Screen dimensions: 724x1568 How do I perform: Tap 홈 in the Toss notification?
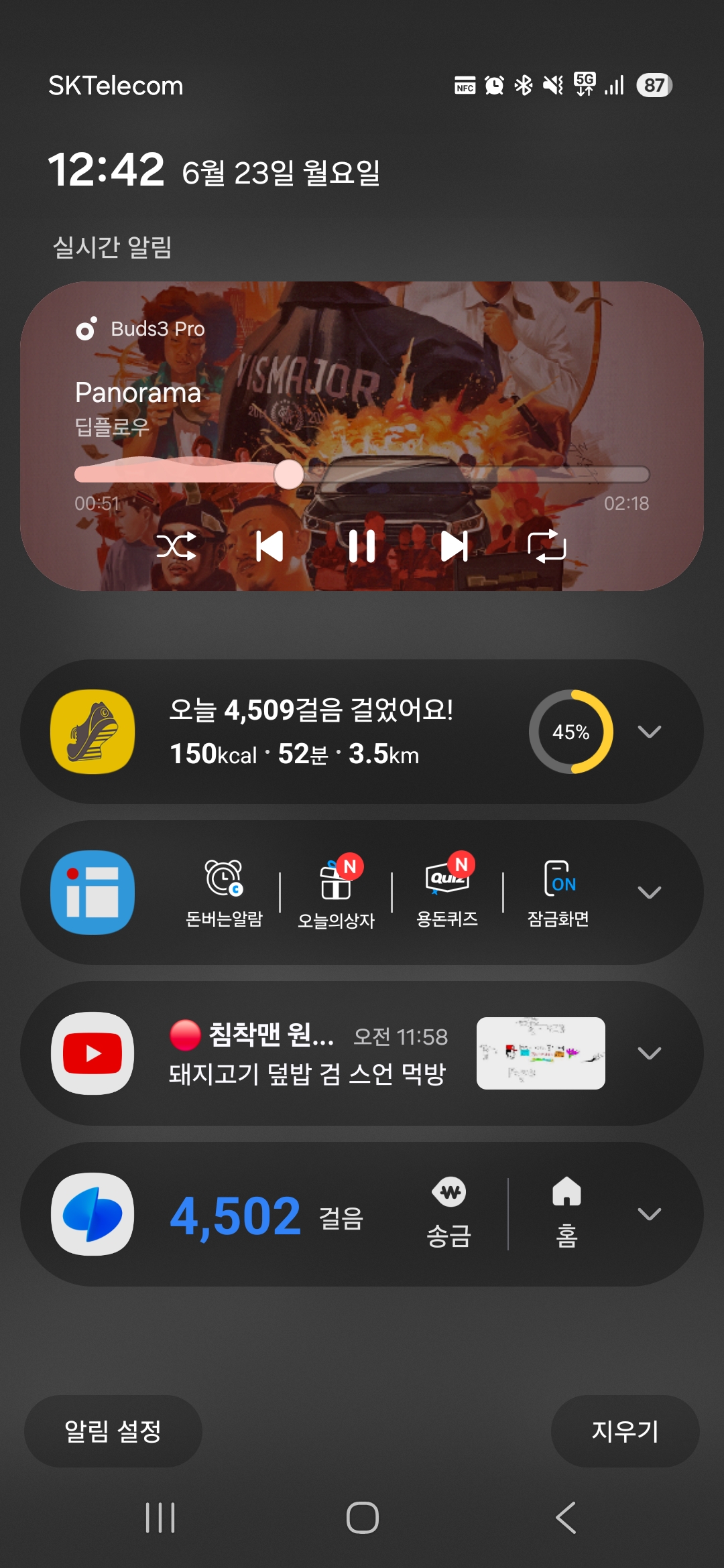tap(566, 1213)
